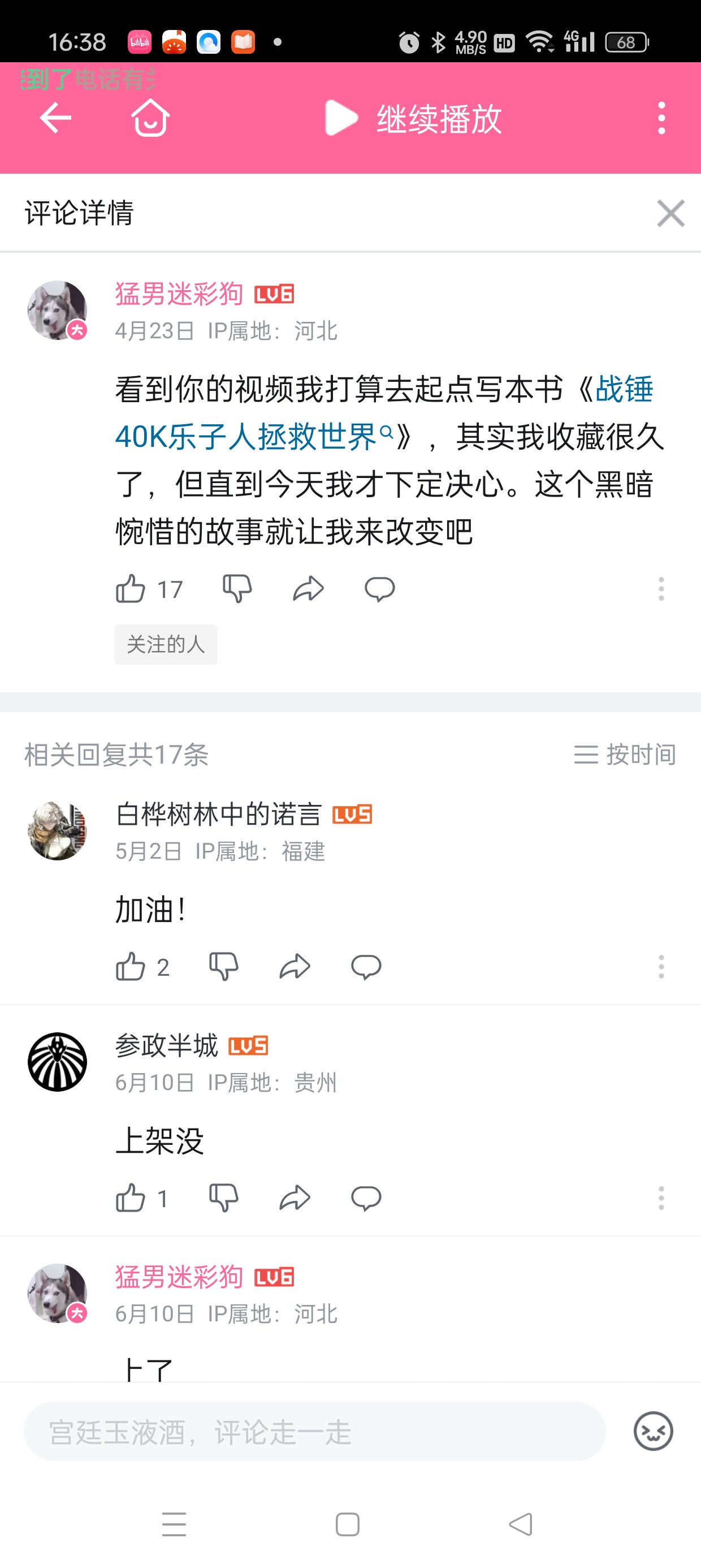Viewport: 701px width, 1568px height.
Task: Reply to 参政半城's comment 上架没
Action: tap(366, 1198)
